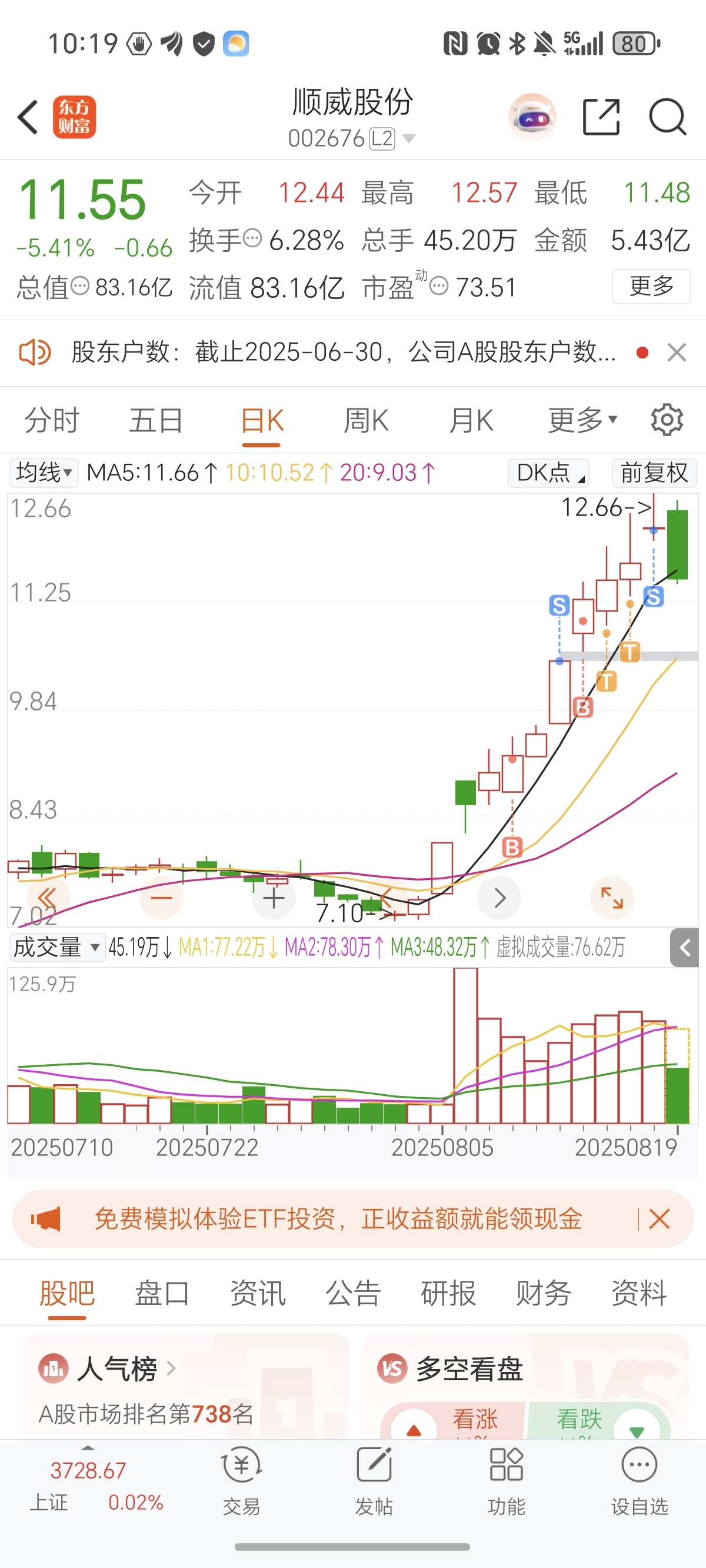Open the 前复权 adjustment option

654,473
